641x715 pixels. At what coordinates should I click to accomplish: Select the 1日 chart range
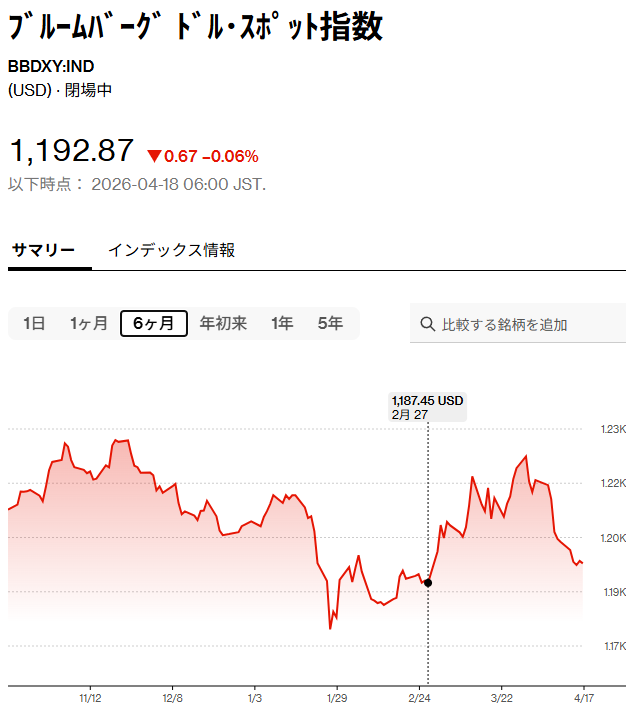point(34,323)
